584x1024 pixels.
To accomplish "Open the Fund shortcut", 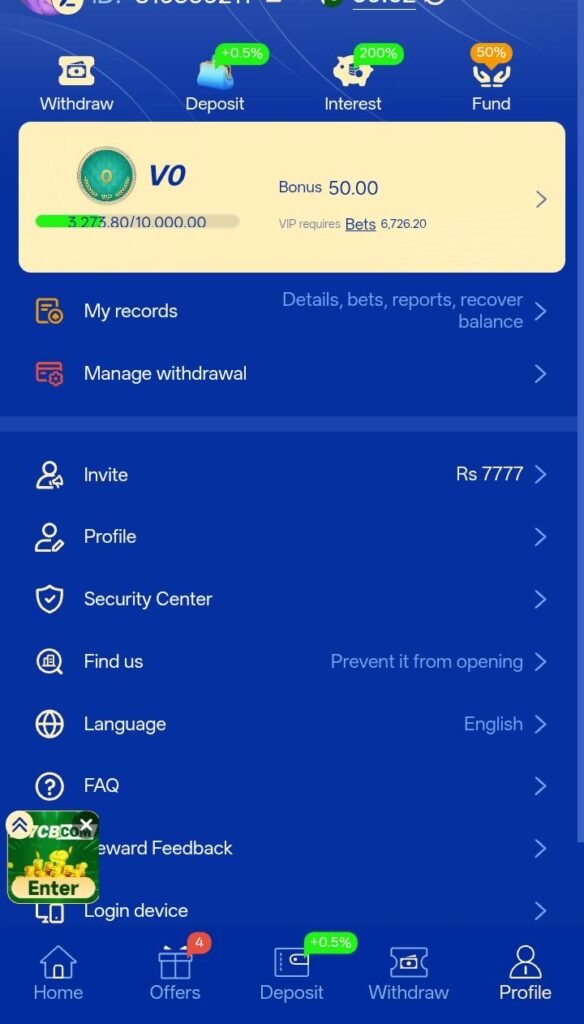I will [491, 84].
